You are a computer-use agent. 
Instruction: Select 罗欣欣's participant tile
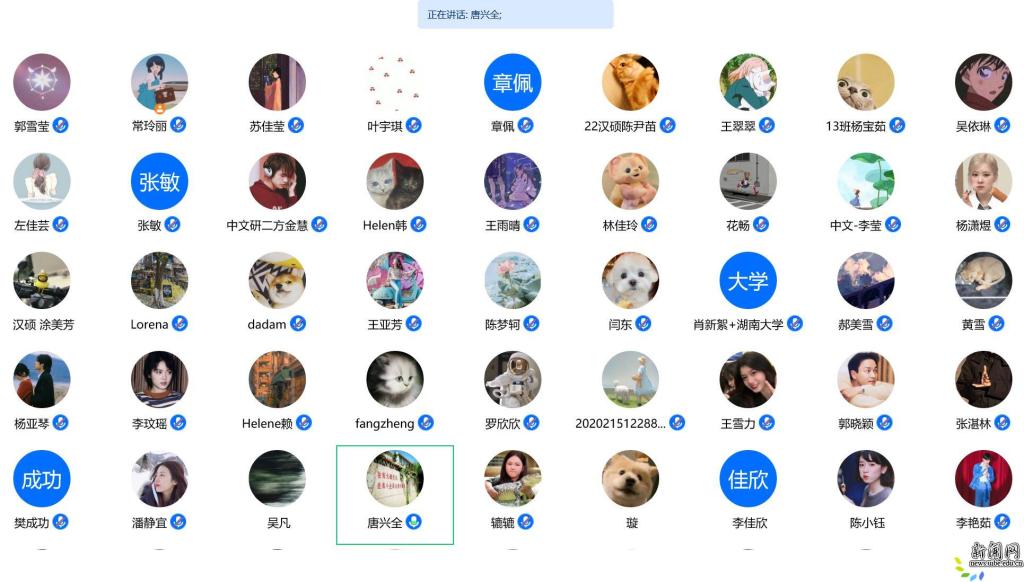tap(512, 379)
